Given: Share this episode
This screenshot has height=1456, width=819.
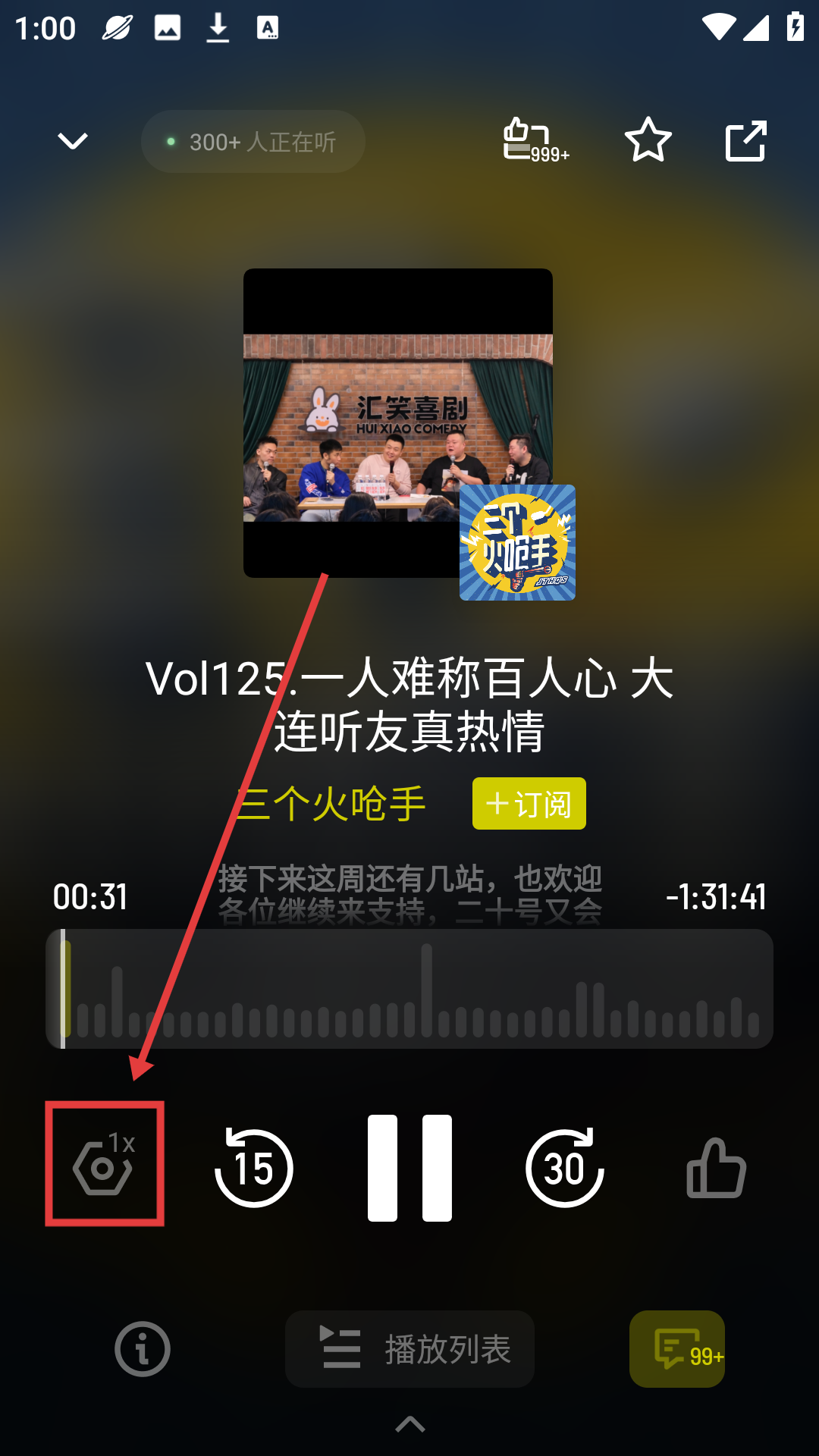Looking at the screenshot, I should tap(745, 141).
